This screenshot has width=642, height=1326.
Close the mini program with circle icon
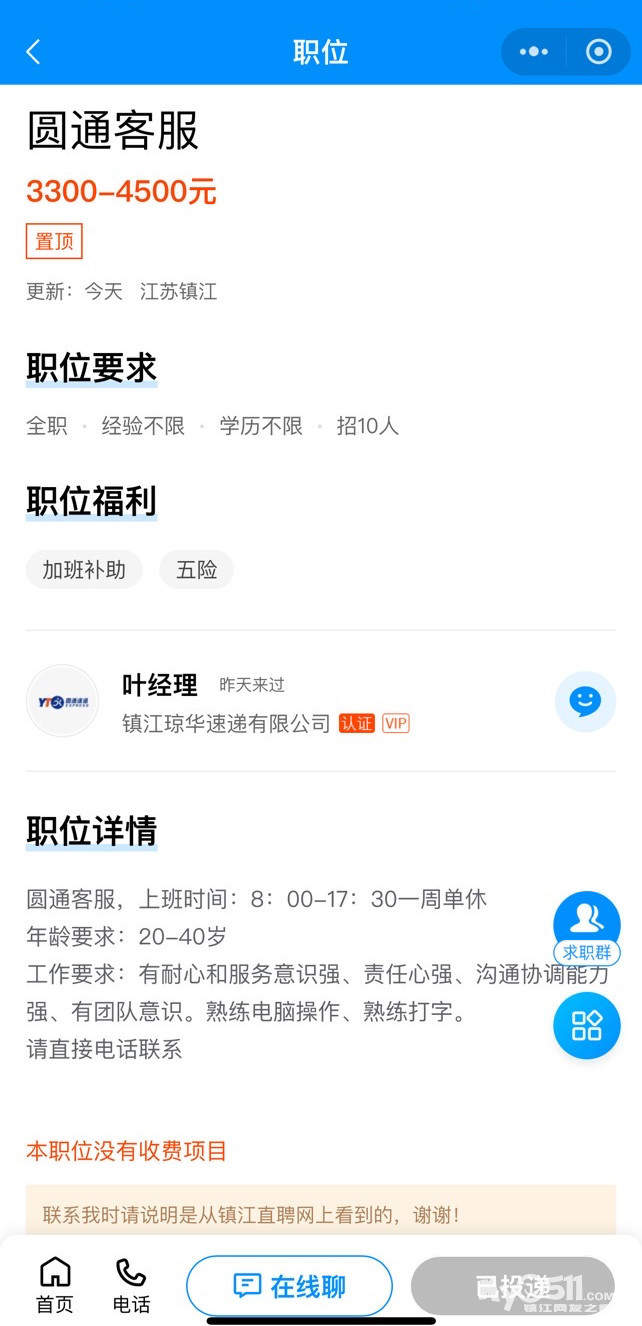click(599, 52)
